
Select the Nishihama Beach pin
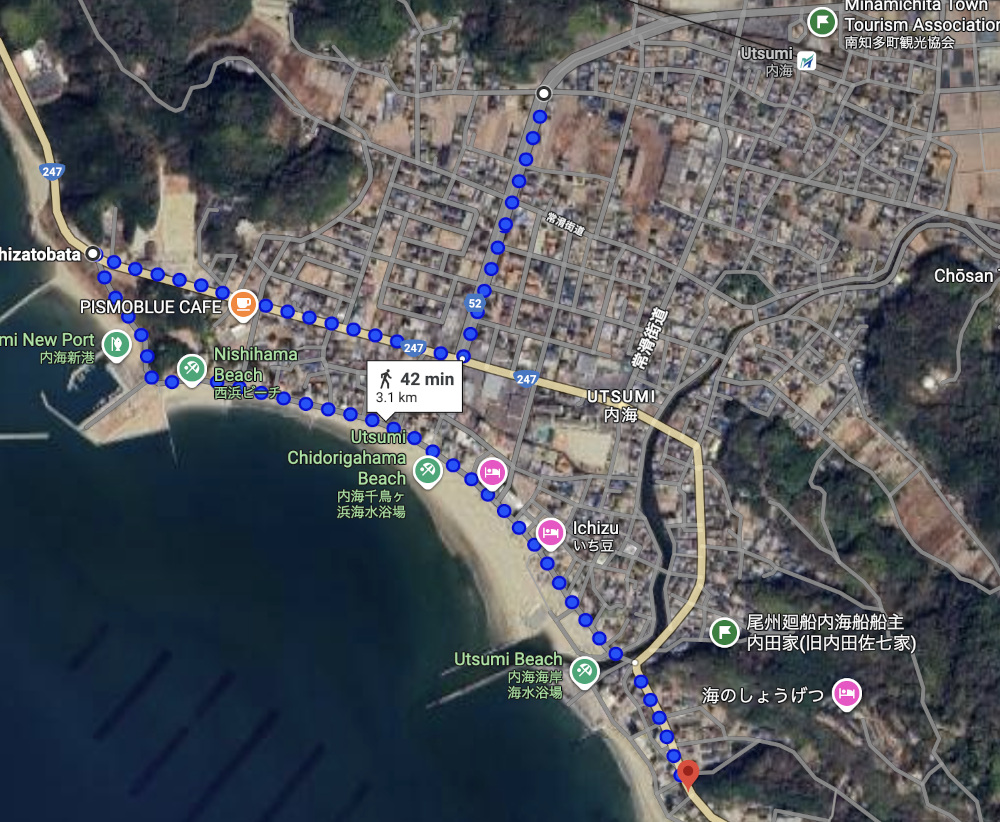click(191, 369)
